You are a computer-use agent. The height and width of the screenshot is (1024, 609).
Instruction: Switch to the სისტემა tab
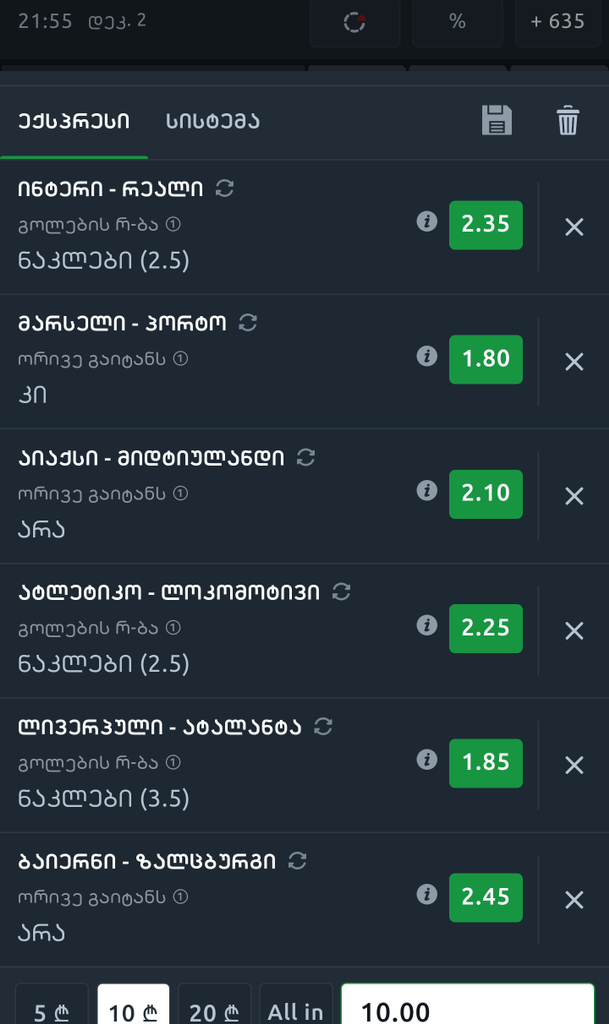click(213, 122)
